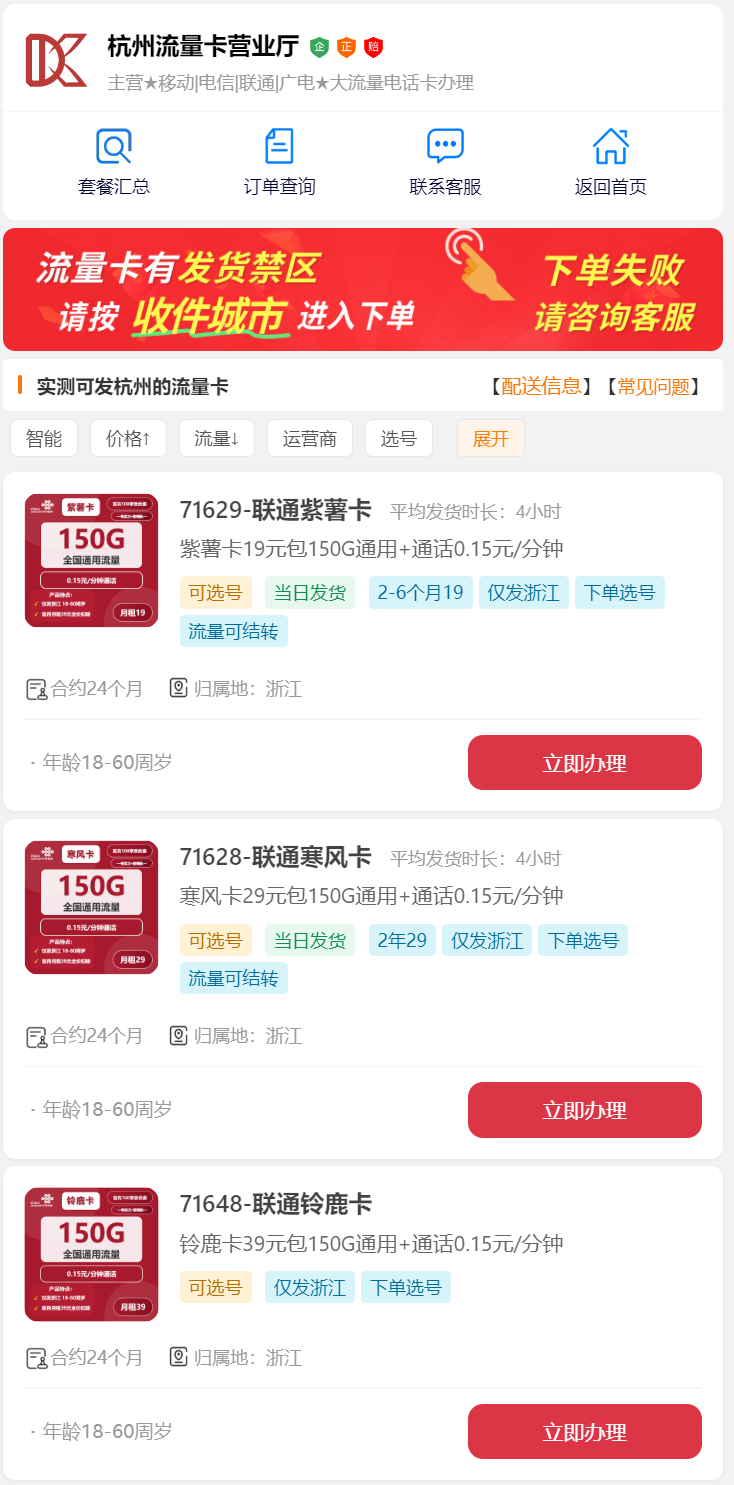734x1485 pixels.
Task: Sort by price using 价格↑
Action: tap(128, 438)
